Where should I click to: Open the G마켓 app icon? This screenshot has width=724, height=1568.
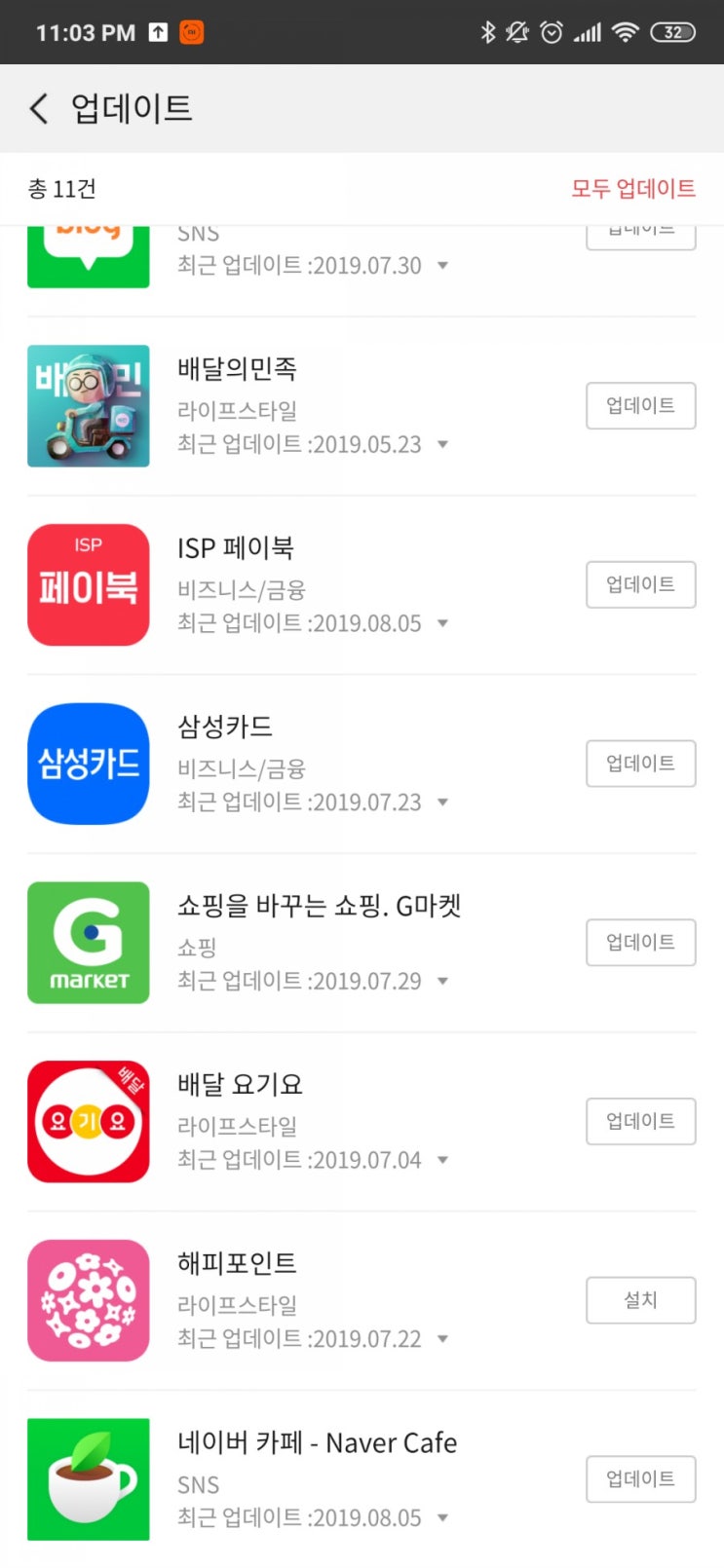(x=88, y=942)
